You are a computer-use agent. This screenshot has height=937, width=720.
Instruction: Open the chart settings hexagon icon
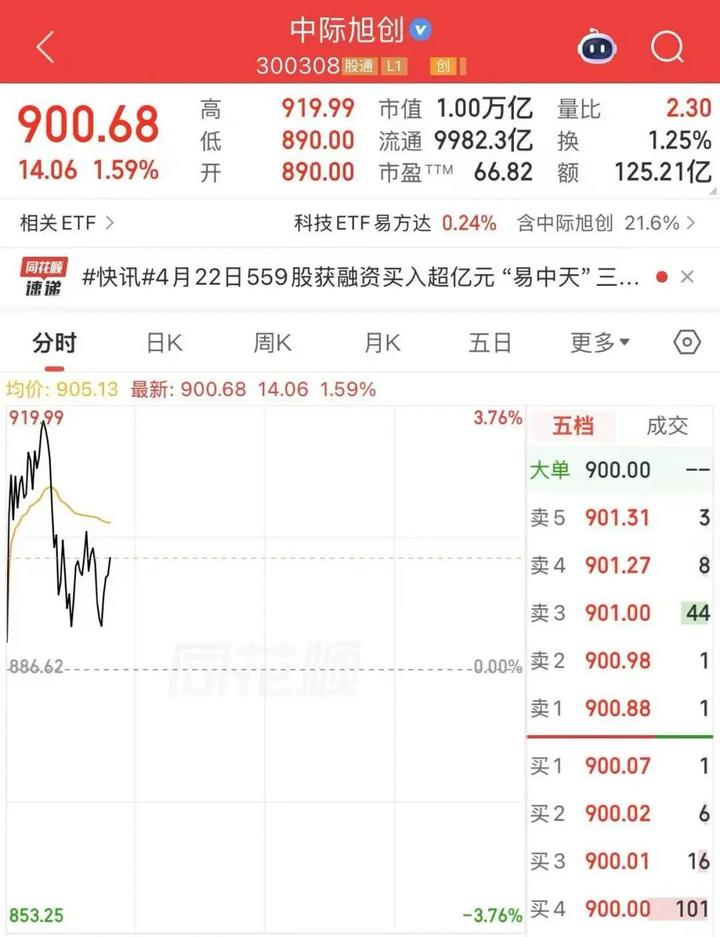tap(687, 343)
